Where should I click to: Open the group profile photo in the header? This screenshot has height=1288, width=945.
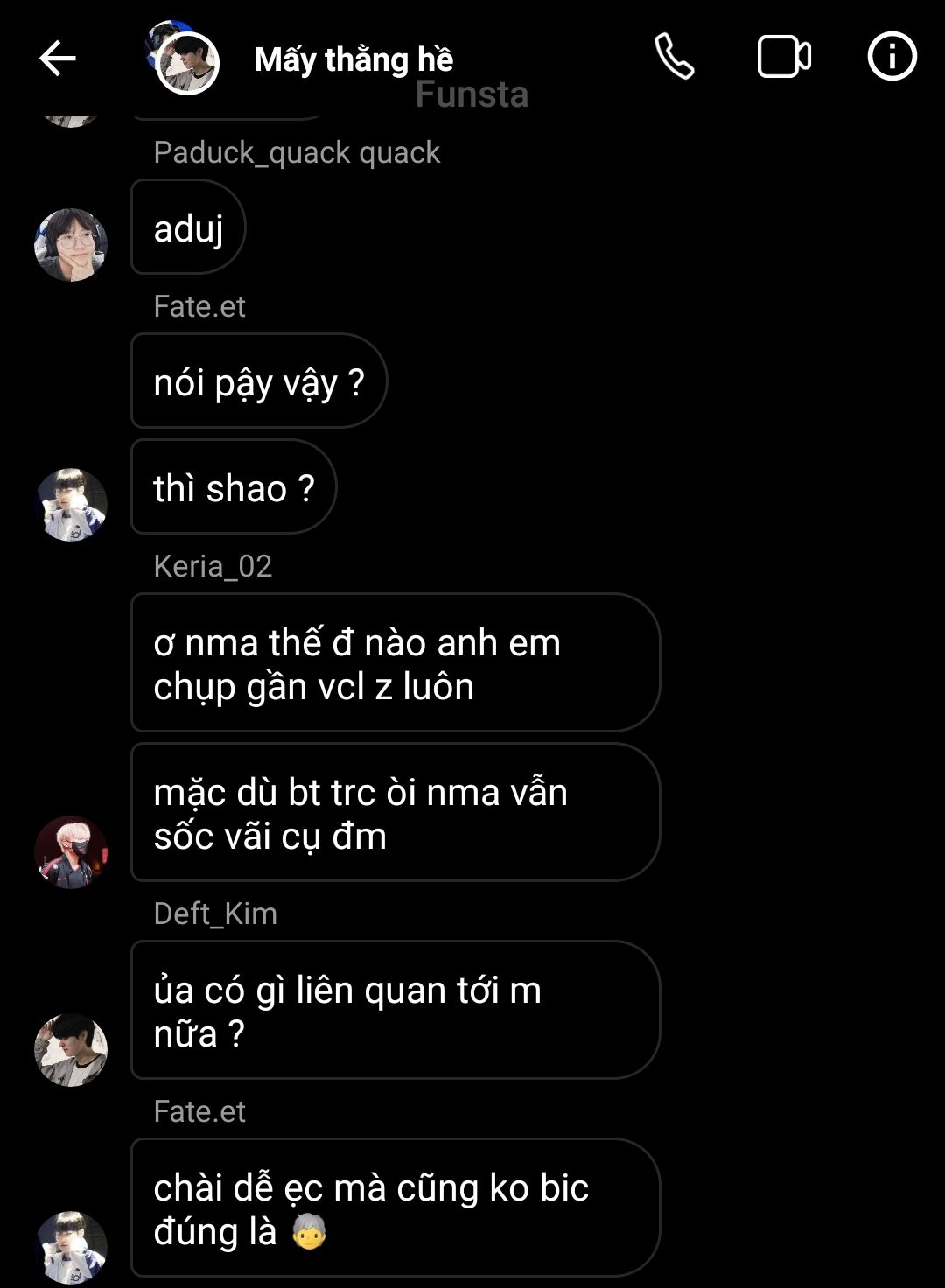184,59
